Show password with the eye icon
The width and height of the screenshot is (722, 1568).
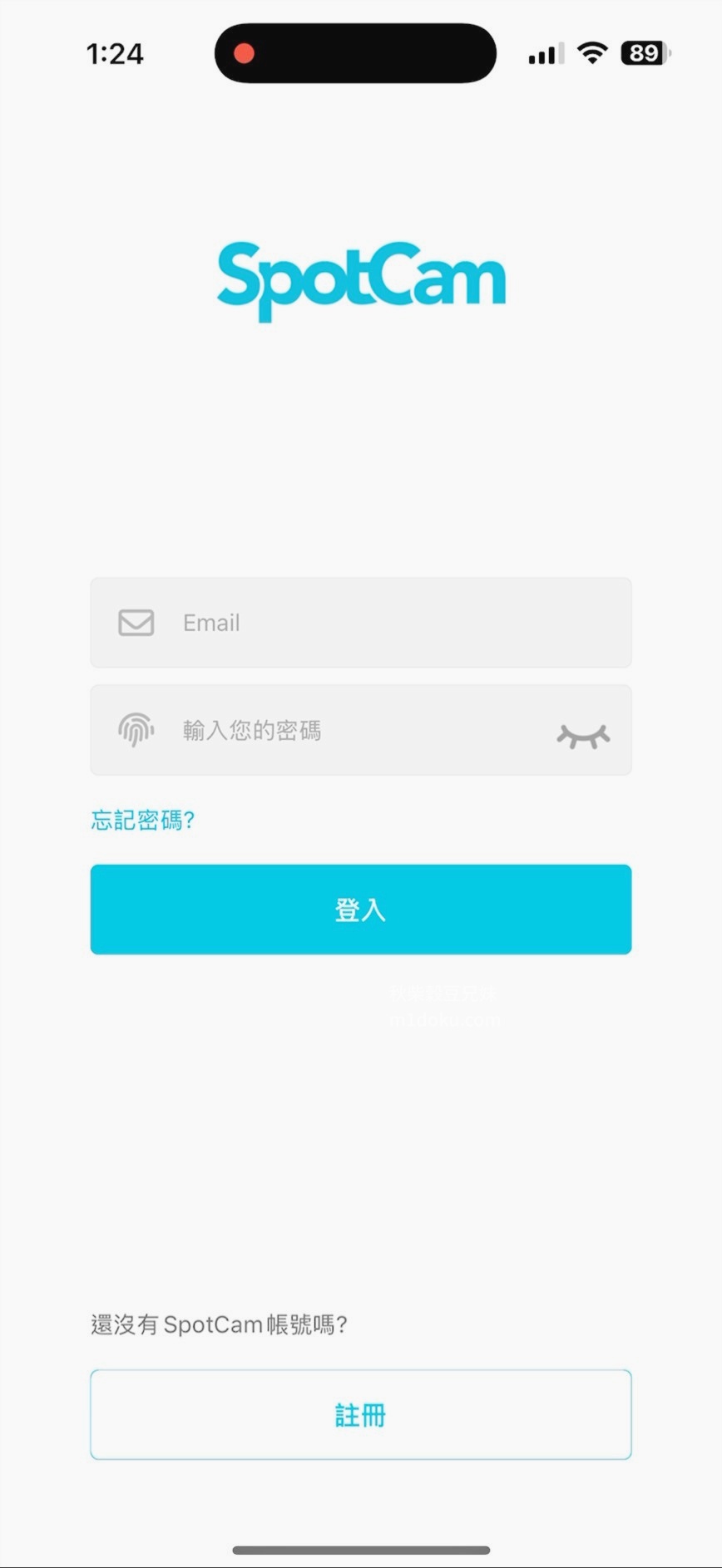[x=583, y=736]
